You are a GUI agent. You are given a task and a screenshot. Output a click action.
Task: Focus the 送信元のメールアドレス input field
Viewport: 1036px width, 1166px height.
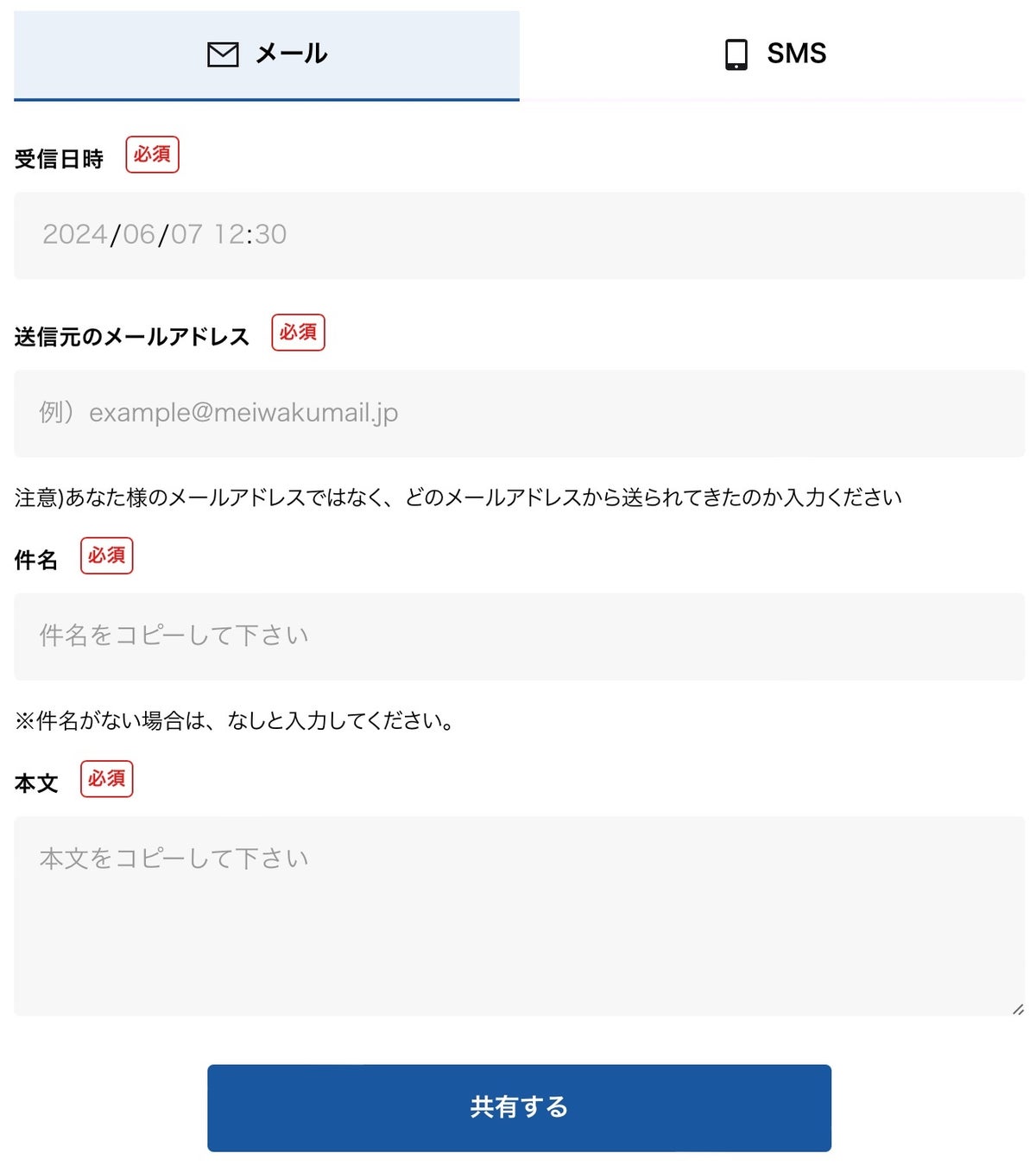pyautogui.click(x=519, y=413)
